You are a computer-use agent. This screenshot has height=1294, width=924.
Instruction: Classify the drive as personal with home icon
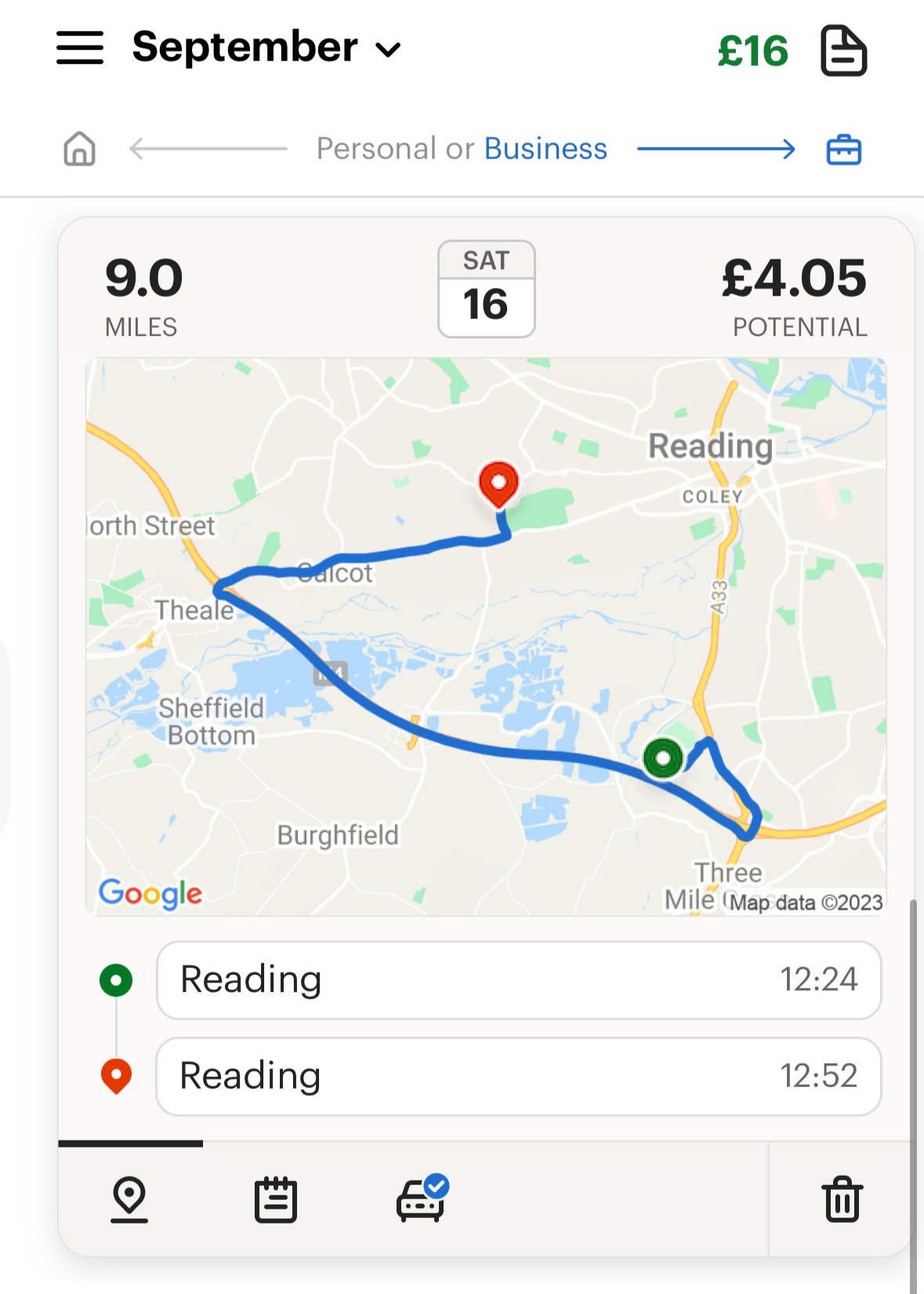[x=80, y=149]
